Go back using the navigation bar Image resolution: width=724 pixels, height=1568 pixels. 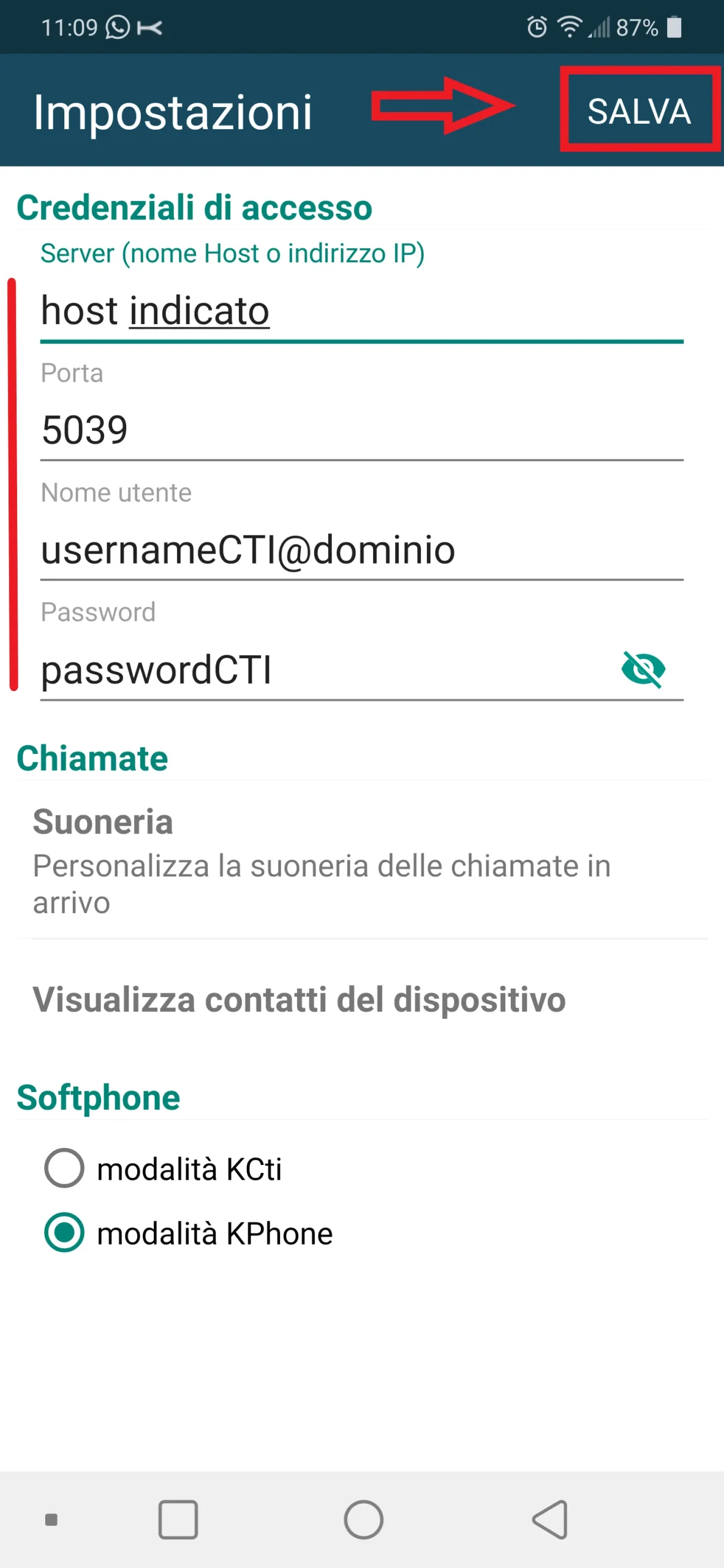(550, 1519)
